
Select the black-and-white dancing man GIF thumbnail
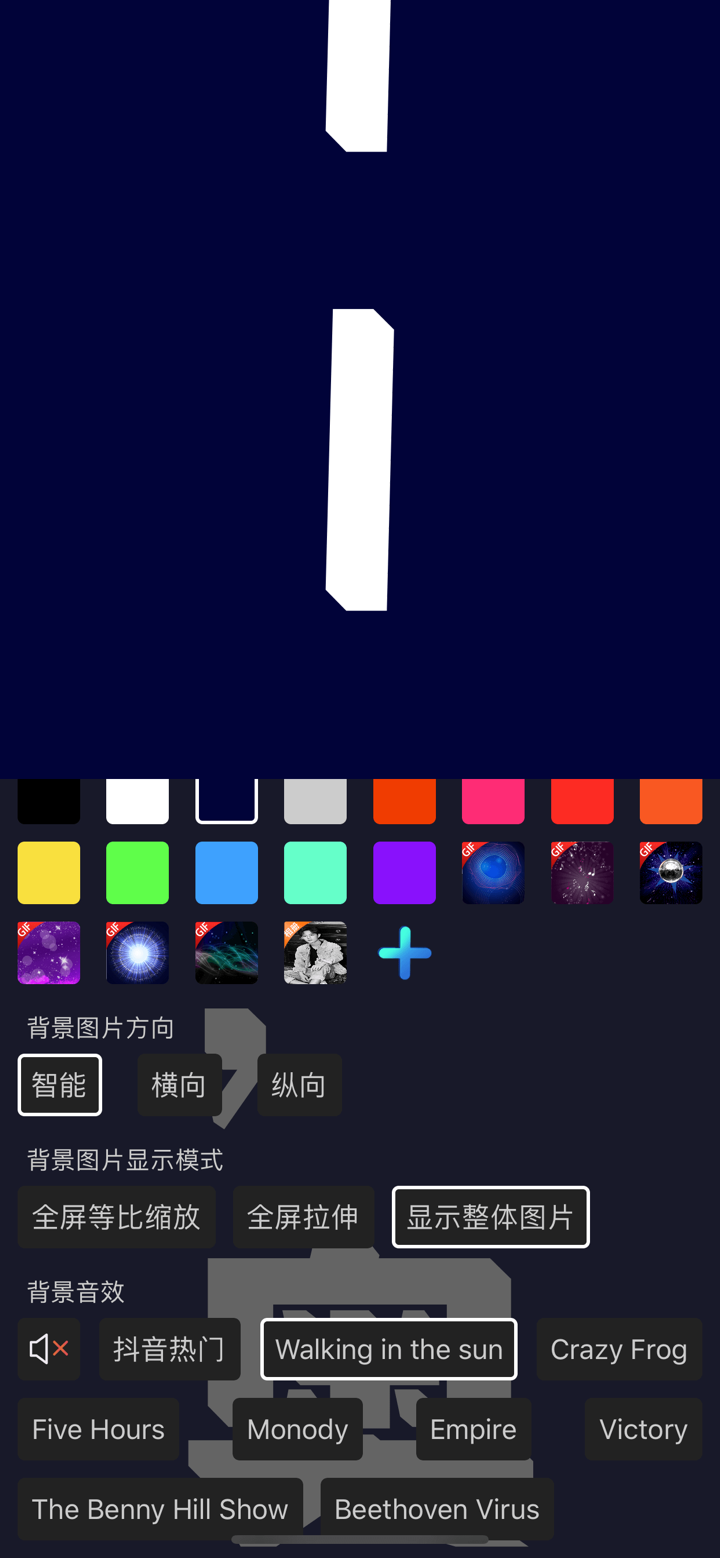click(x=316, y=953)
